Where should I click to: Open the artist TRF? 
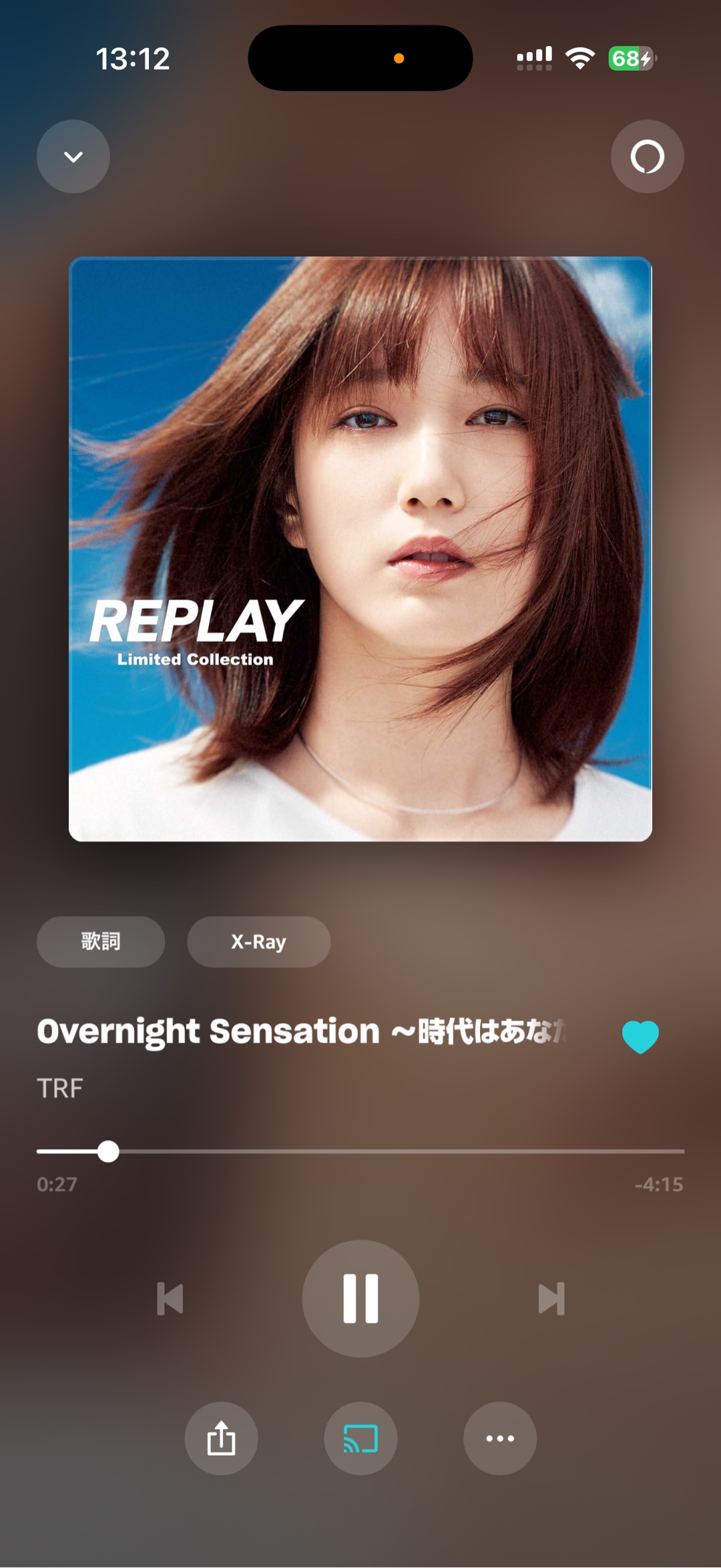click(60, 1088)
